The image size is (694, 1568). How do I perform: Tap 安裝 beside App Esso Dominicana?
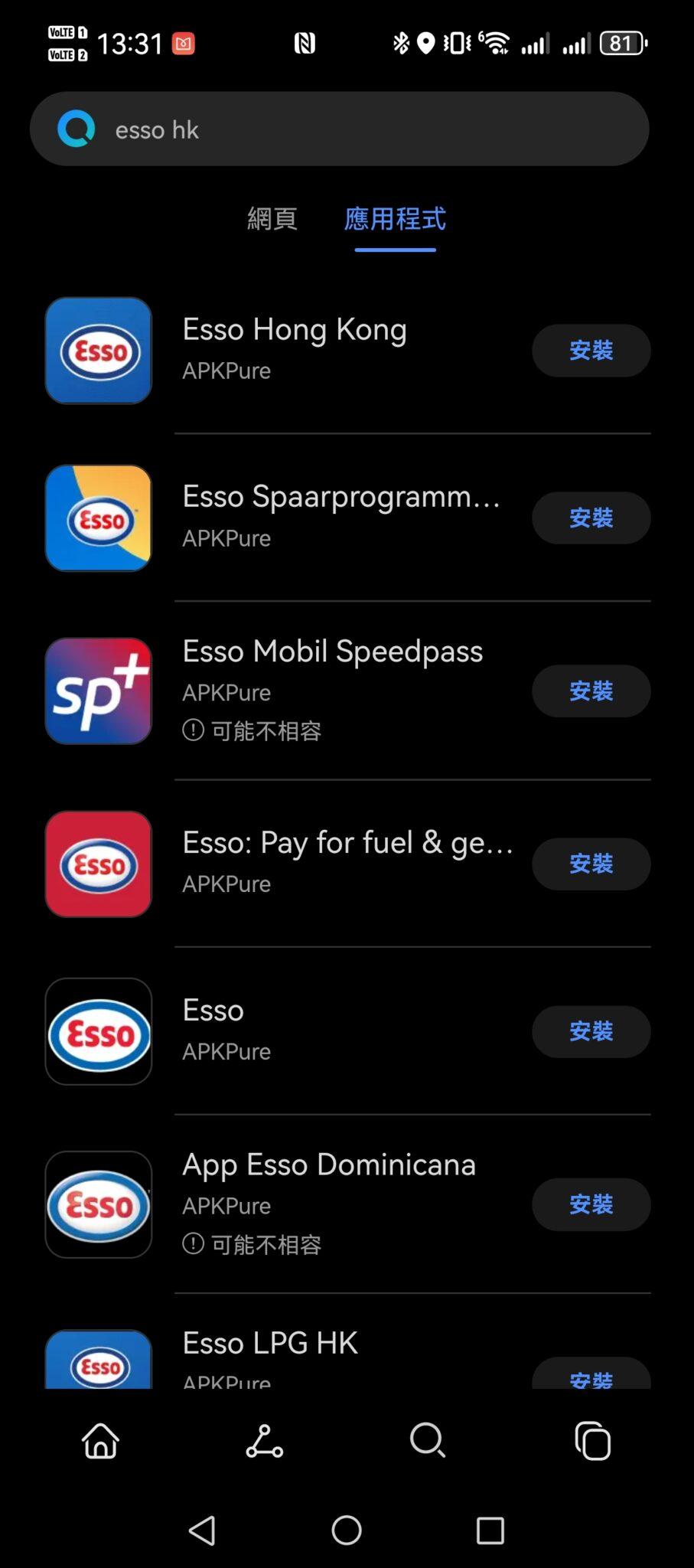591,1204
